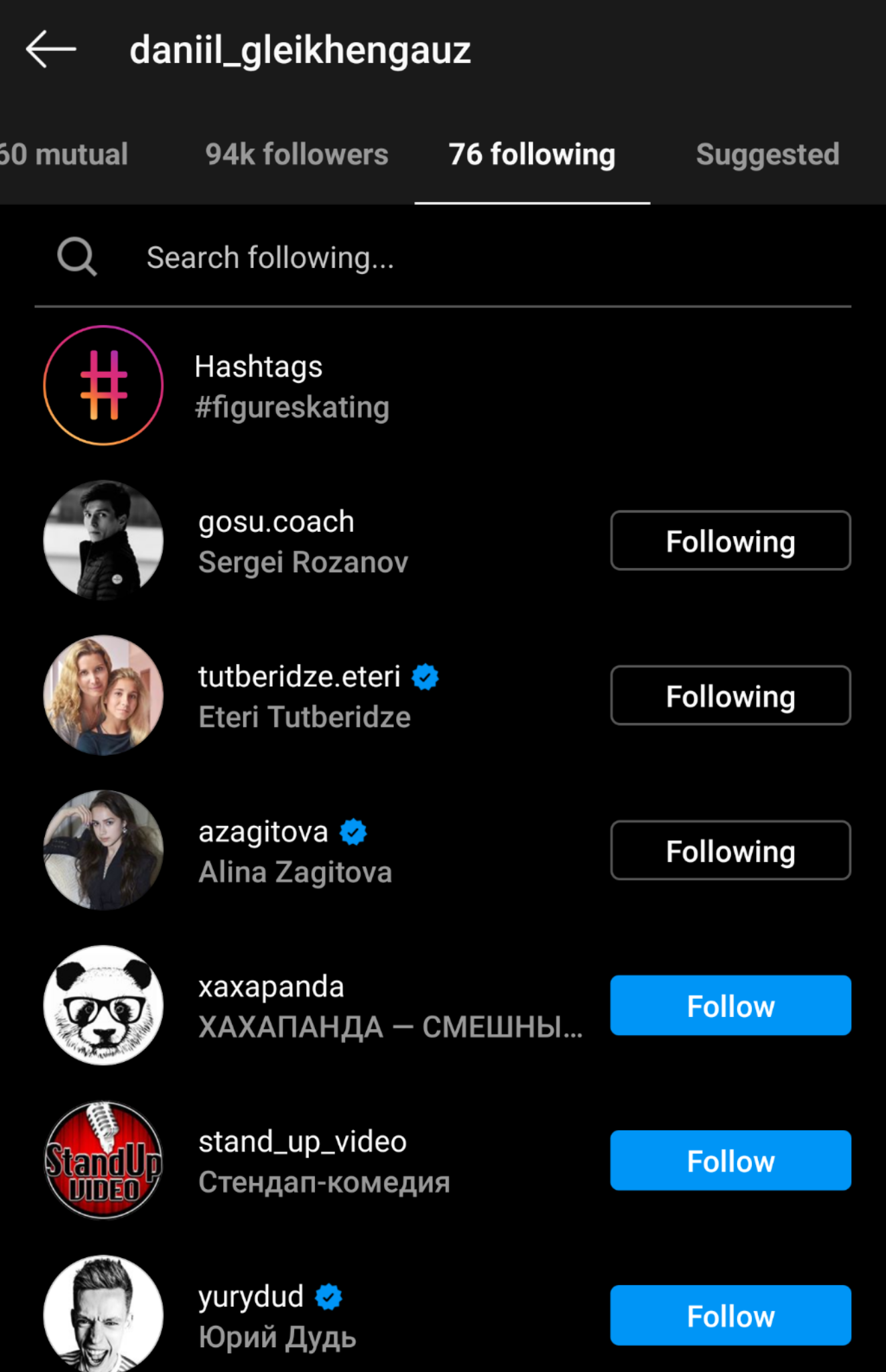The width and height of the screenshot is (886, 1372).
Task: Tap Following button next to azagitova
Action: tap(730, 851)
